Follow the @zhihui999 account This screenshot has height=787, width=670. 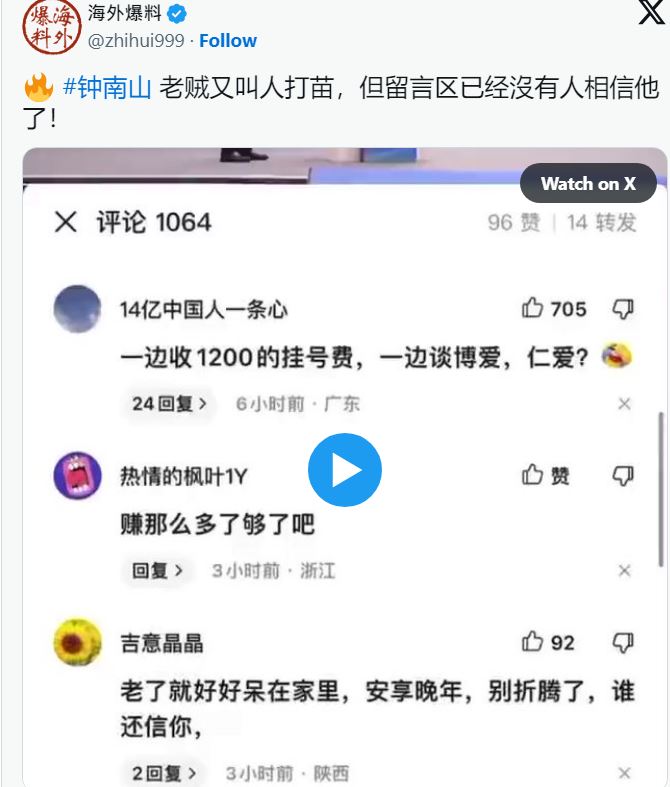tap(228, 41)
